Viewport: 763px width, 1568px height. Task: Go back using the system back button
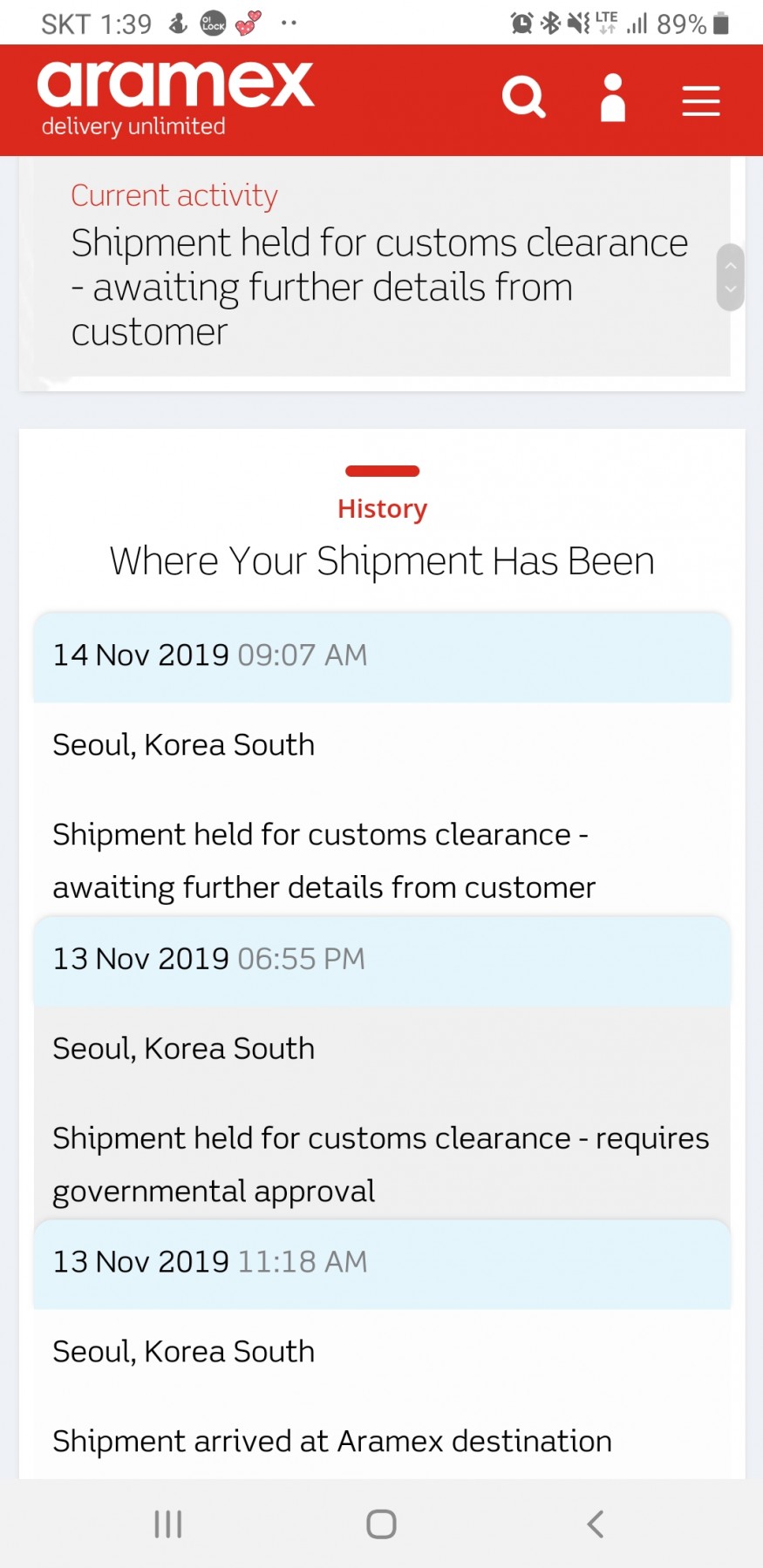596,1524
